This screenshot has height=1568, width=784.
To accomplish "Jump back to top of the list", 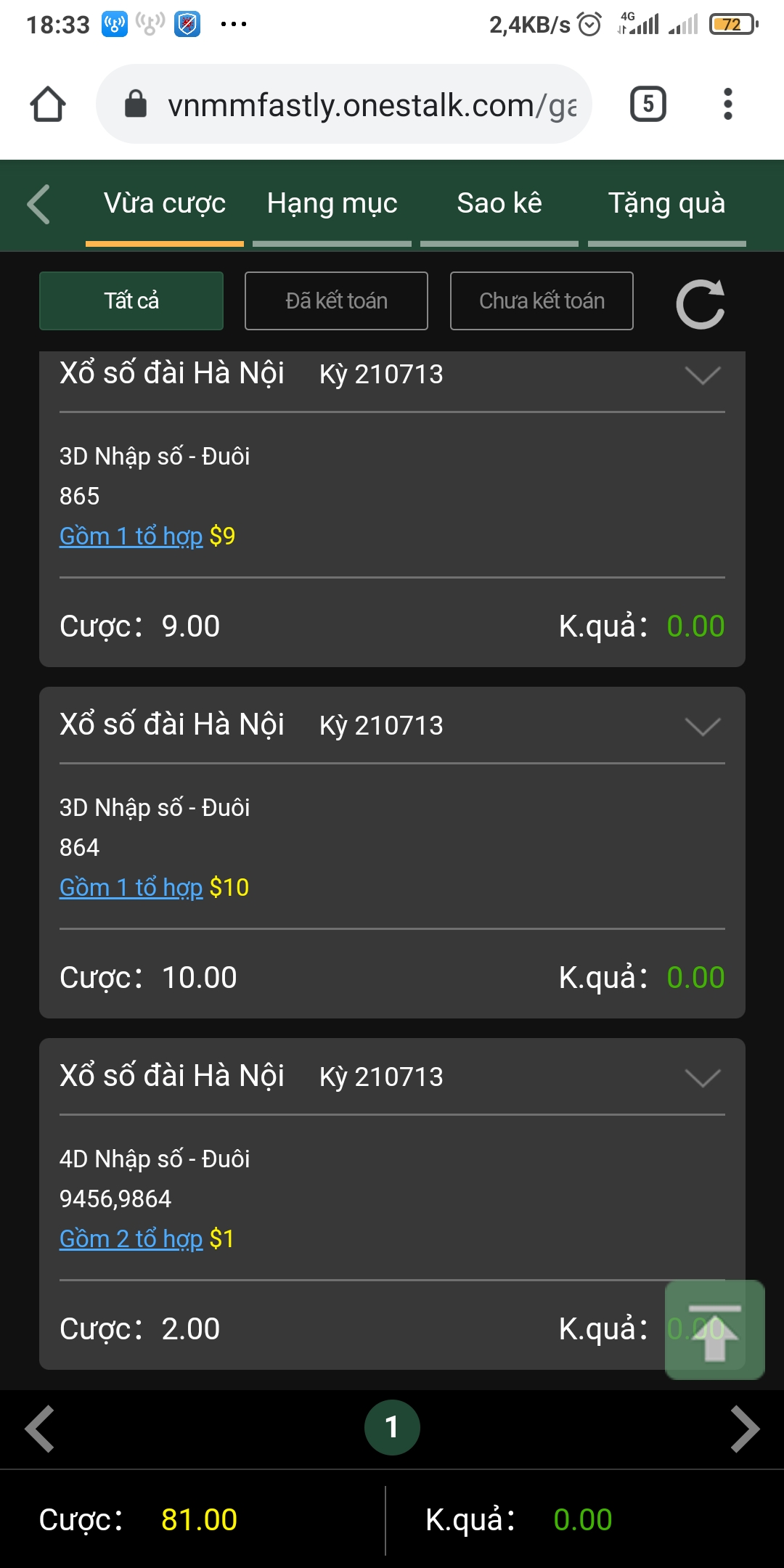I will tap(715, 1330).
